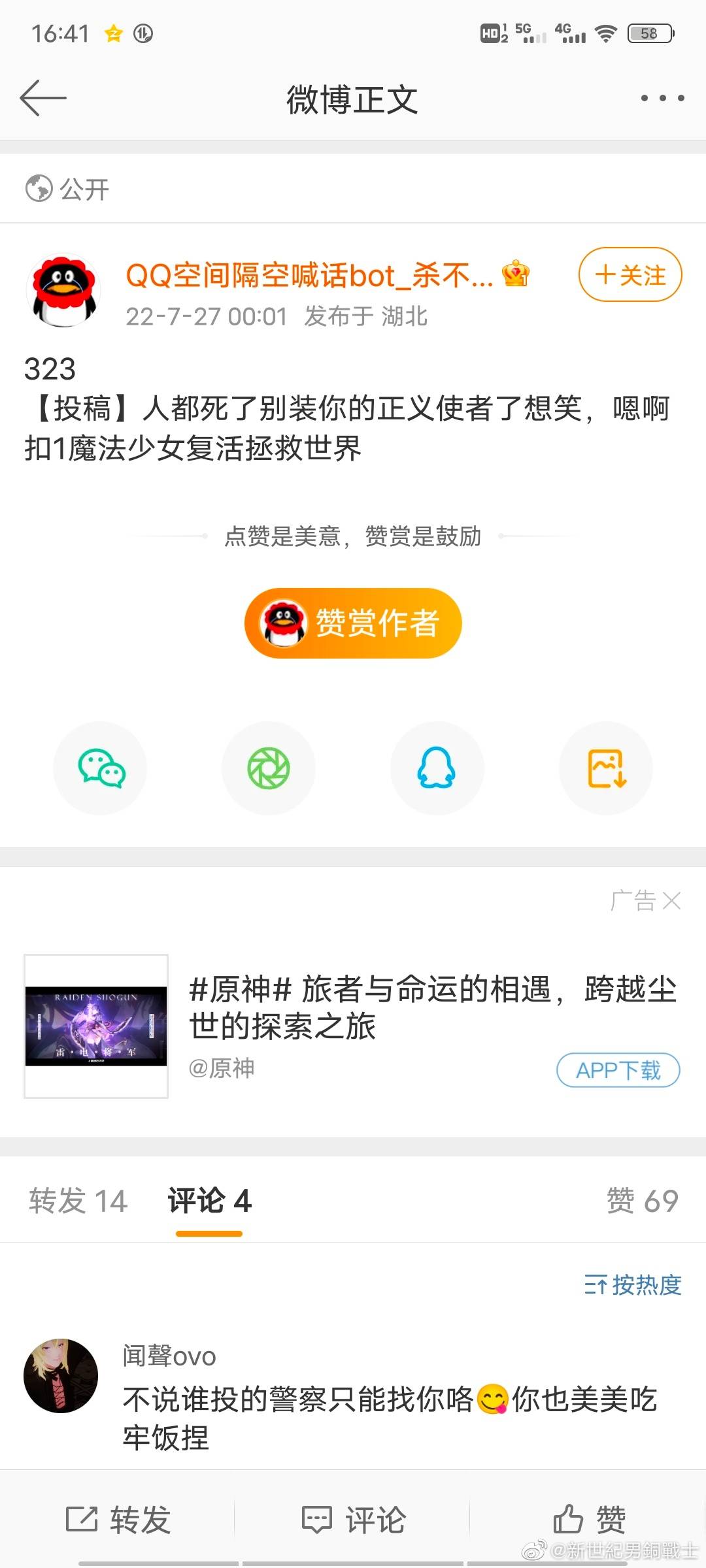706x1568 pixels.
Task: Open the Raiden Shogun ad thumbnail
Action: tap(96, 1026)
